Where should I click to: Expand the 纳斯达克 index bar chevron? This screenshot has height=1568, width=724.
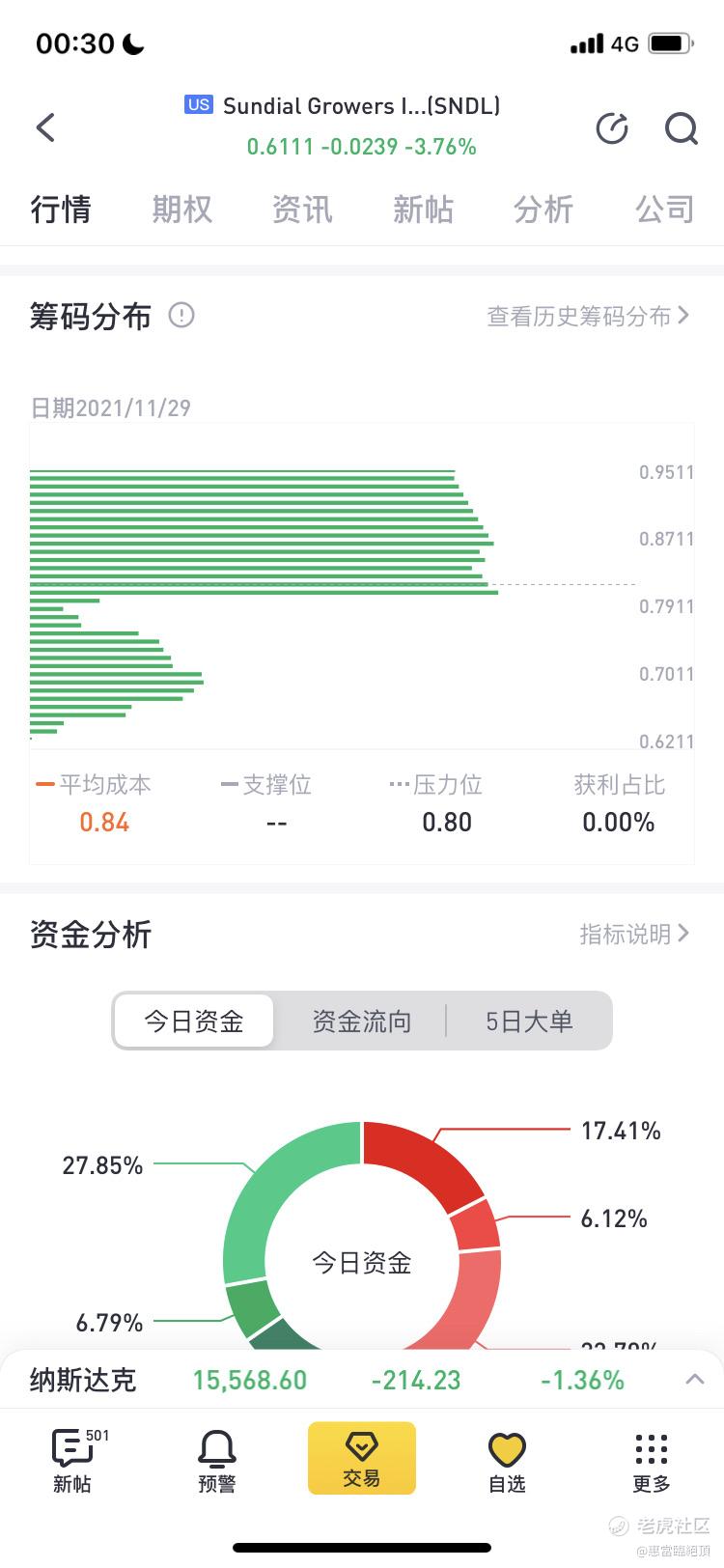[695, 1379]
